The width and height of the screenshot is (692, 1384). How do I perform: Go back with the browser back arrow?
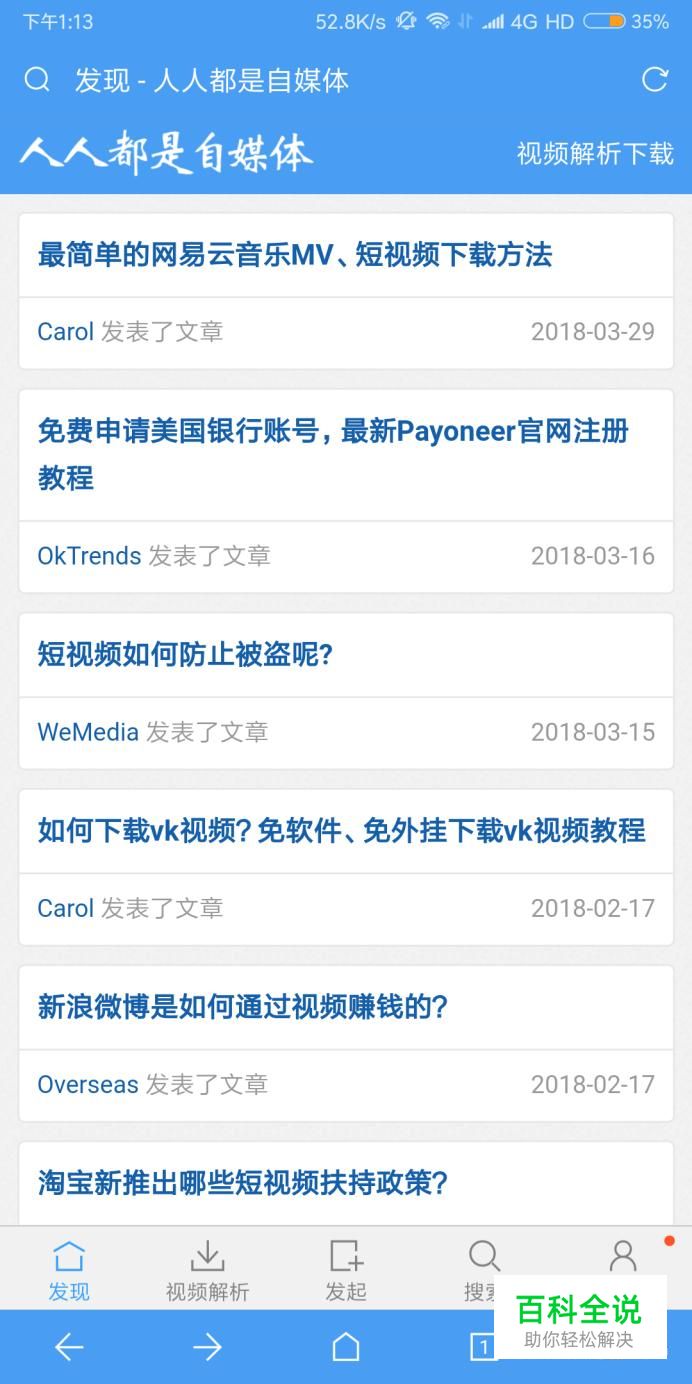tap(69, 1347)
